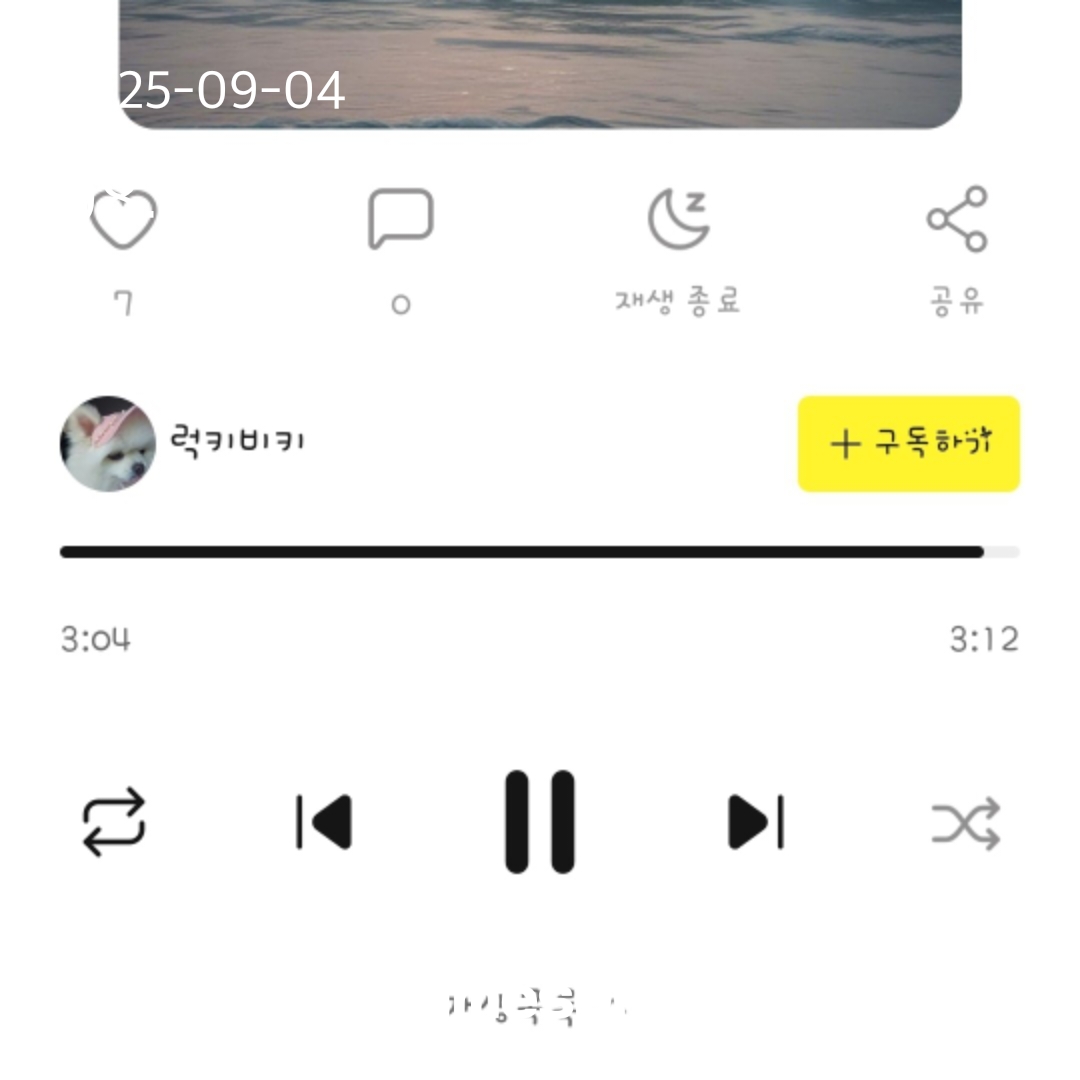This screenshot has width=1080, height=1080.
Task: Subscribe with the yellow 구독하기 button
Action: [908, 444]
